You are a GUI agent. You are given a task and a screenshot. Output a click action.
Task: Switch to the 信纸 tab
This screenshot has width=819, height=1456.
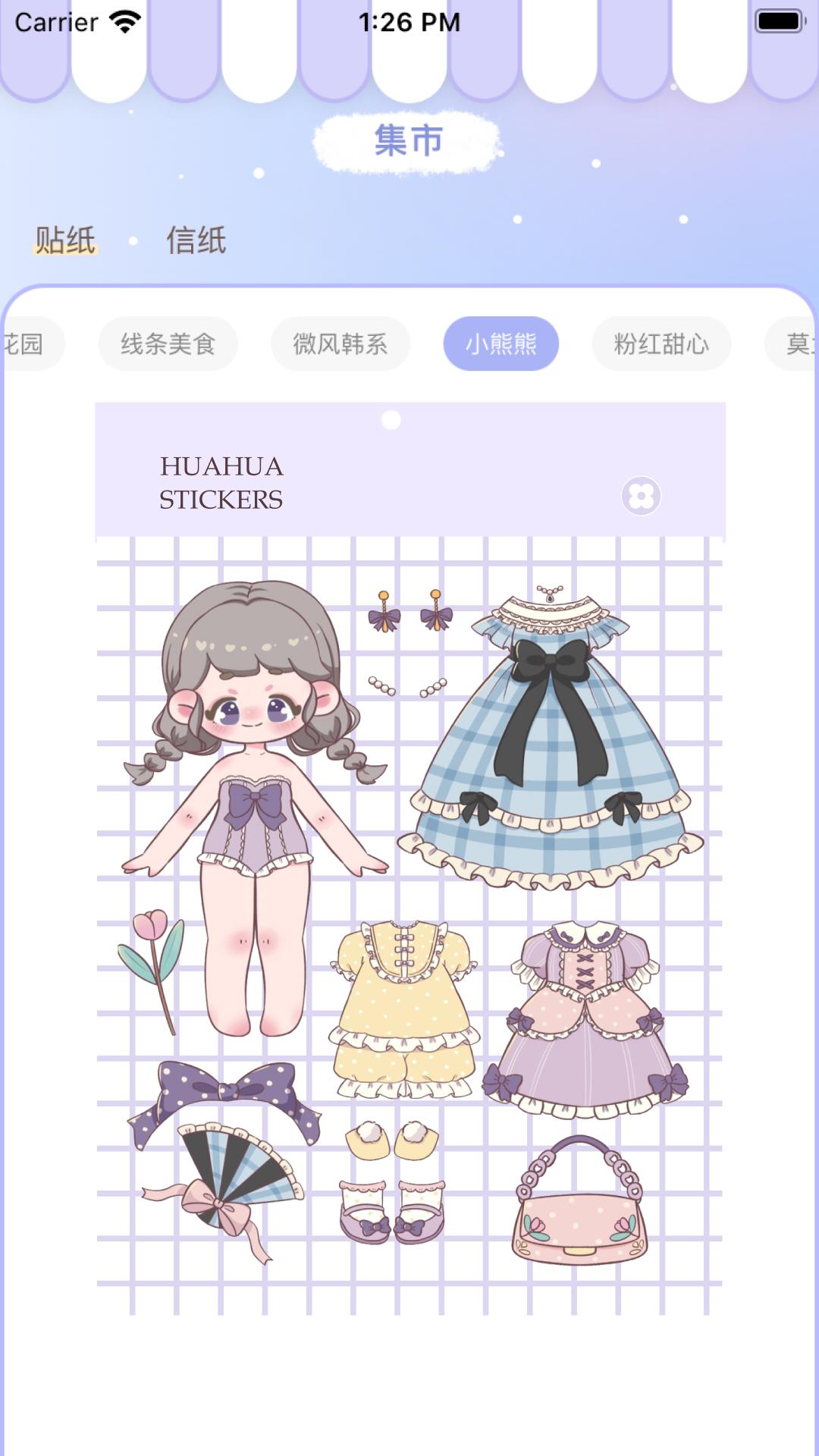(x=196, y=240)
